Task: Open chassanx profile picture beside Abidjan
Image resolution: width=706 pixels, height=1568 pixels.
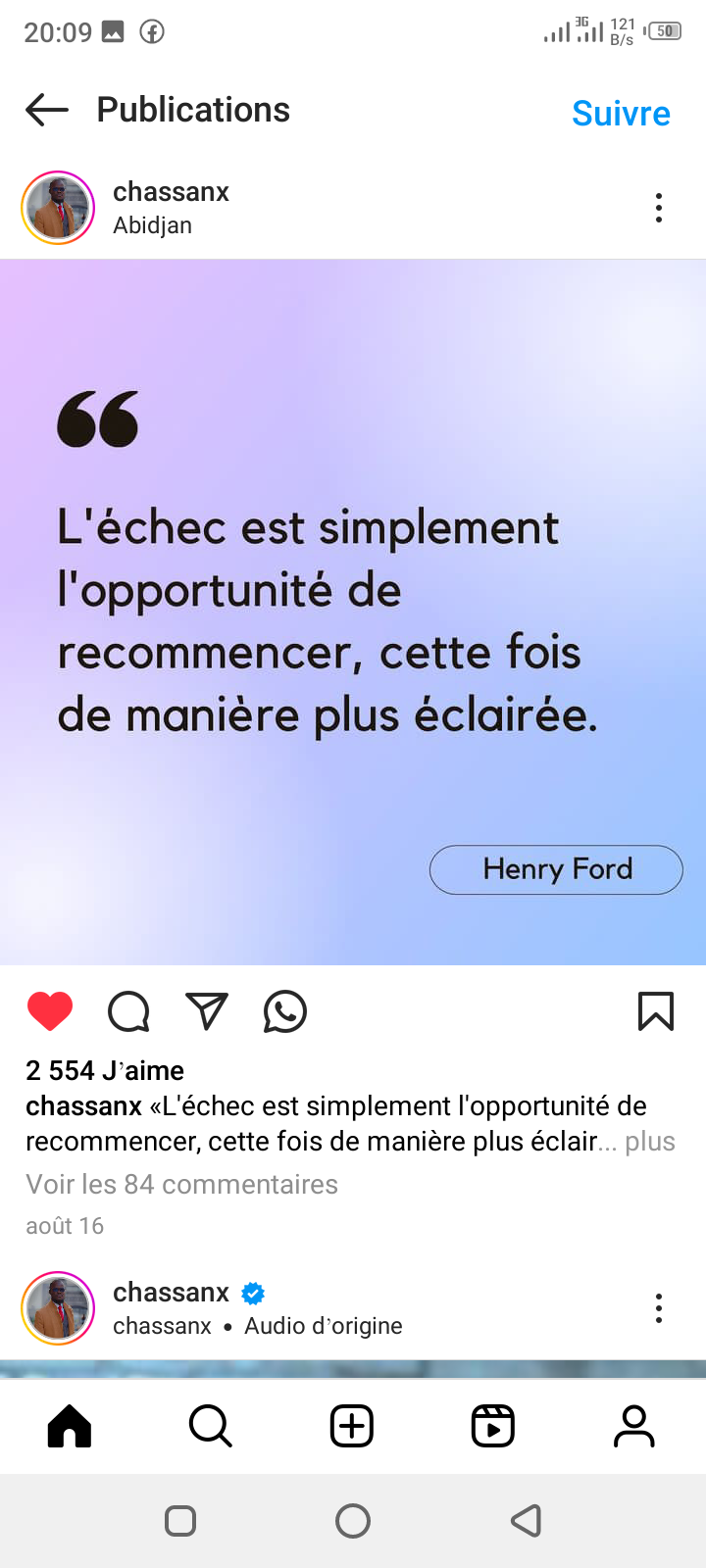Action: pyautogui.click(x=58, y=208)
